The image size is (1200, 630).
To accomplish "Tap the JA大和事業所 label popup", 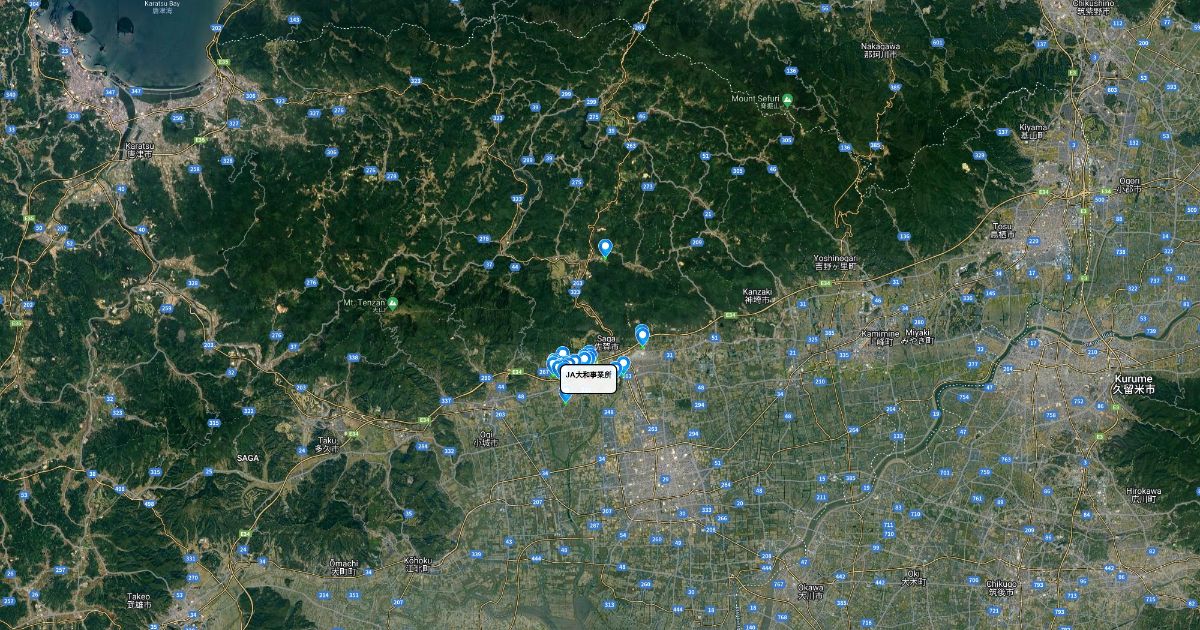I will click(587, 380).
